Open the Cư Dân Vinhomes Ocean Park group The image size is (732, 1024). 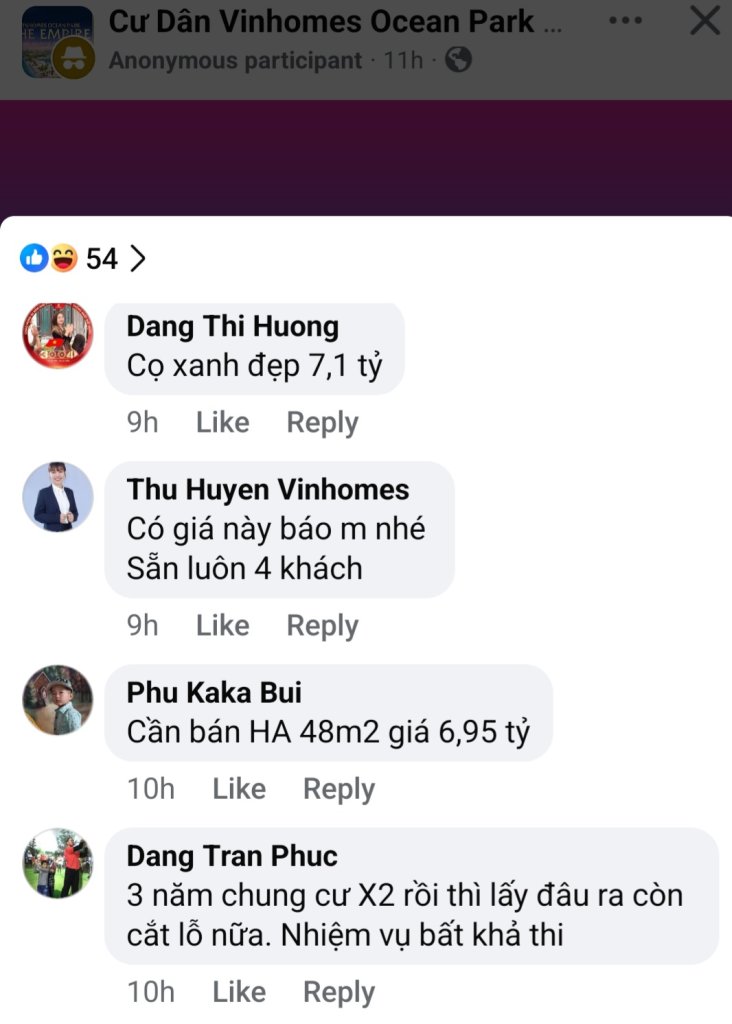point(334,21)
